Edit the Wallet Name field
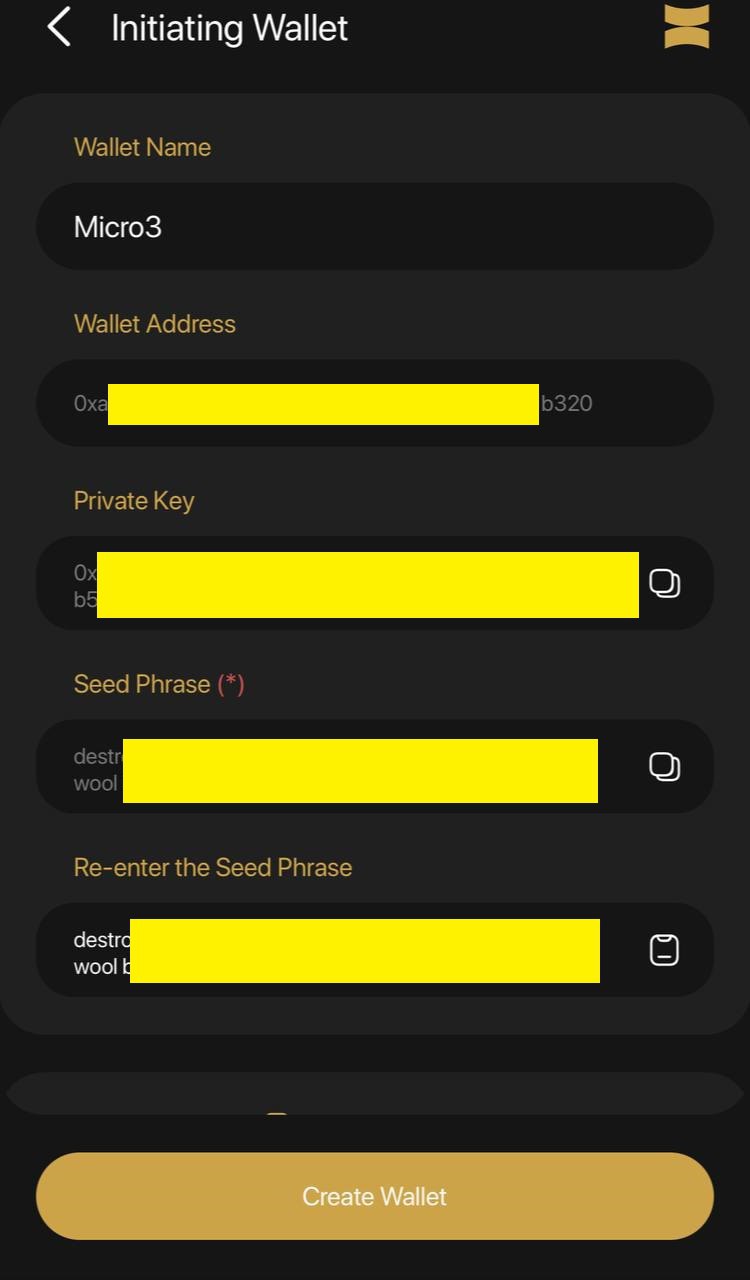Screen dimensions: 750x1280 374,227
